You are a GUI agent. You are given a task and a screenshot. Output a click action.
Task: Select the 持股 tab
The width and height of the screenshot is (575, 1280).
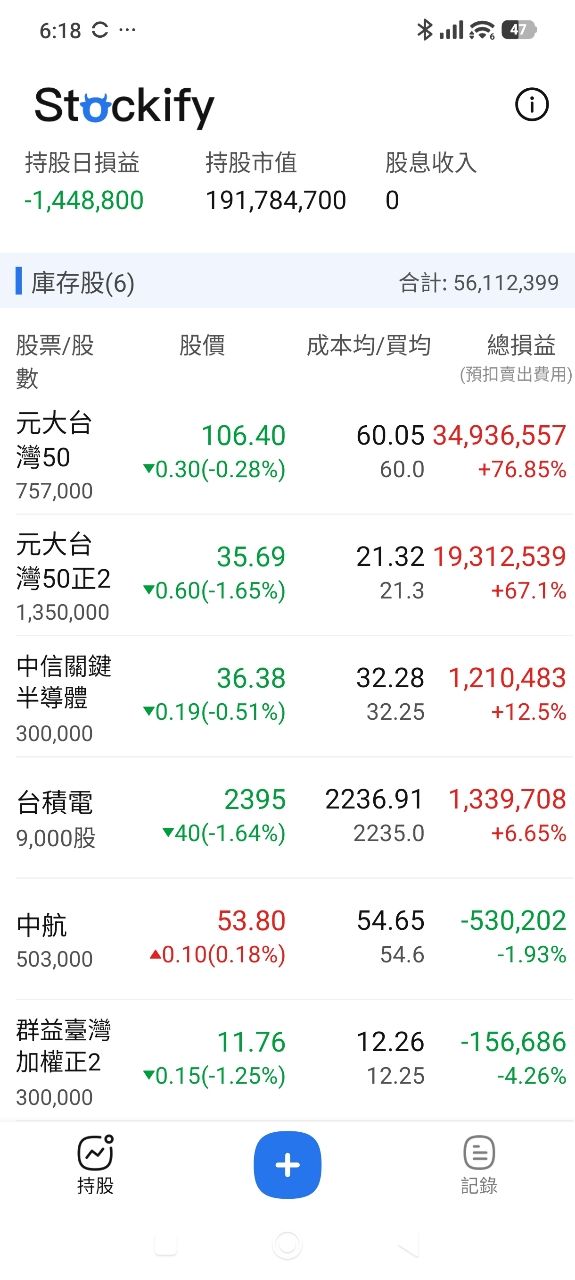pos(96,1166)
